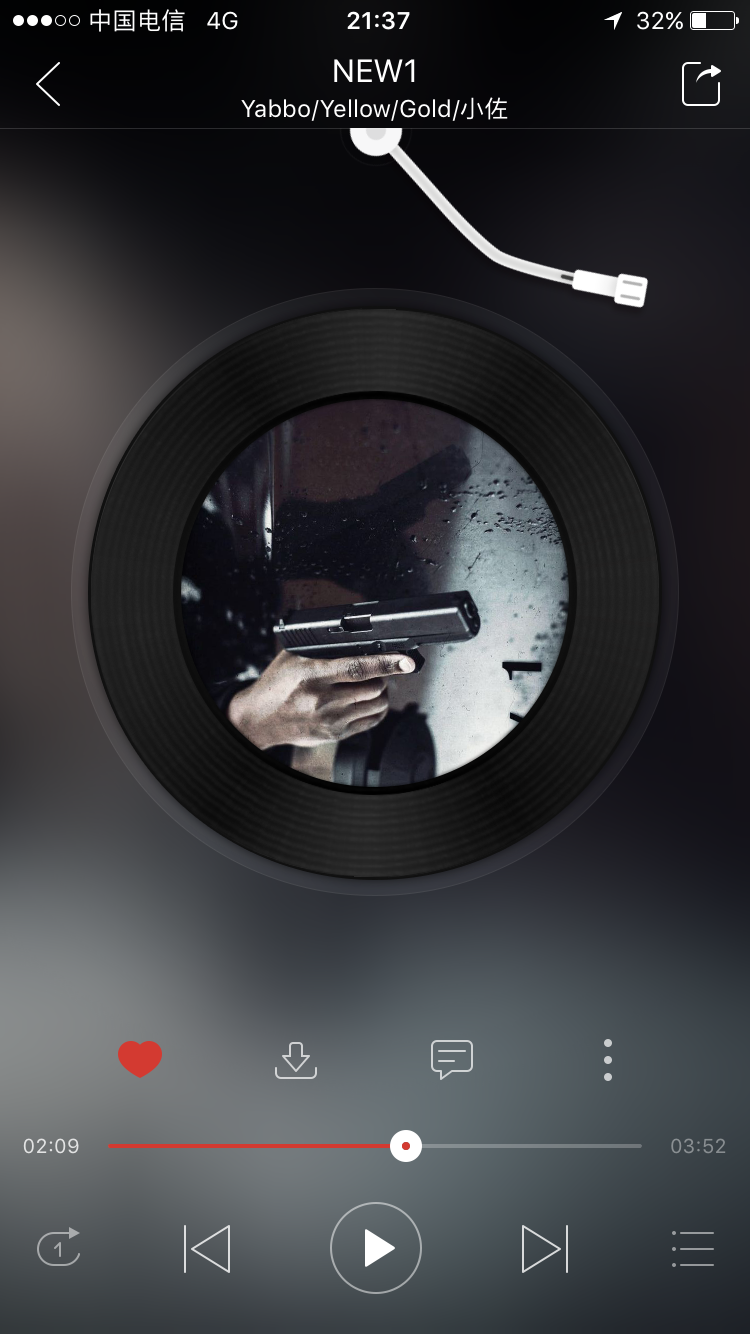Unlike the song with the red heart

pos(140,1059)
